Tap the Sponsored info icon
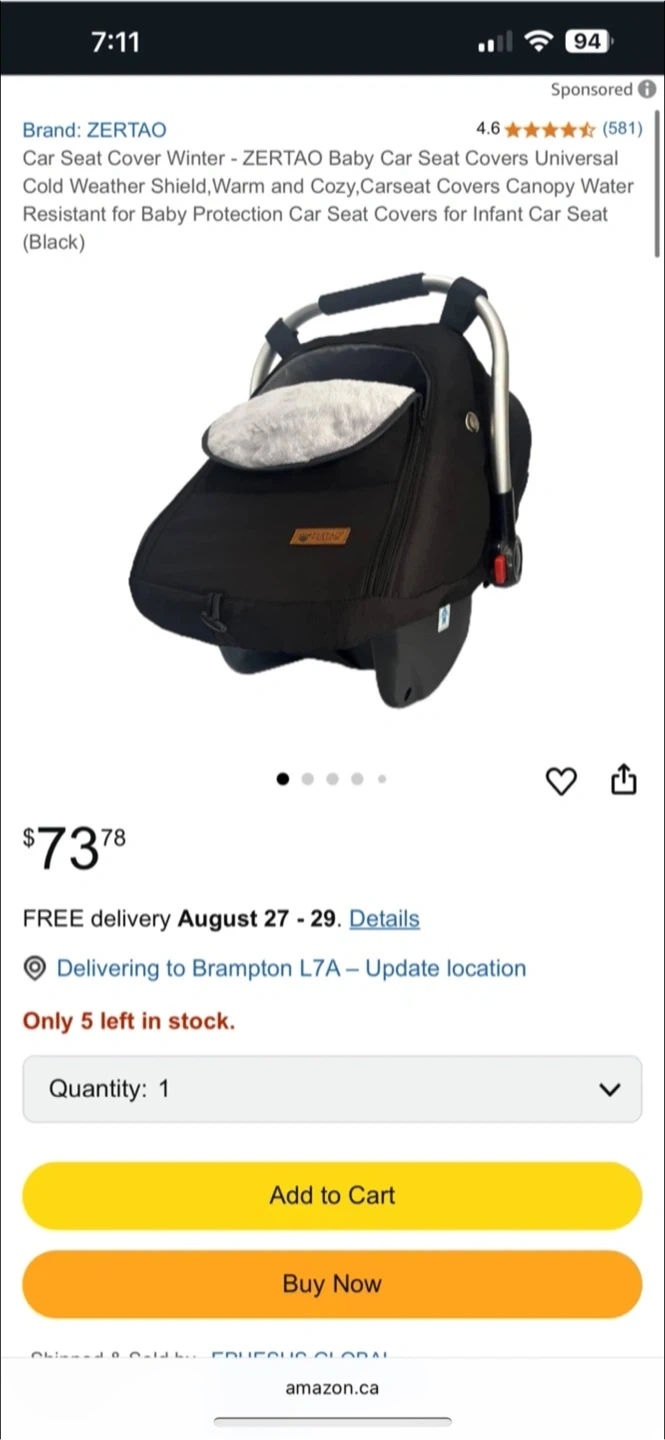Screen dimensions: 665x1440 [x=647, y=90]
